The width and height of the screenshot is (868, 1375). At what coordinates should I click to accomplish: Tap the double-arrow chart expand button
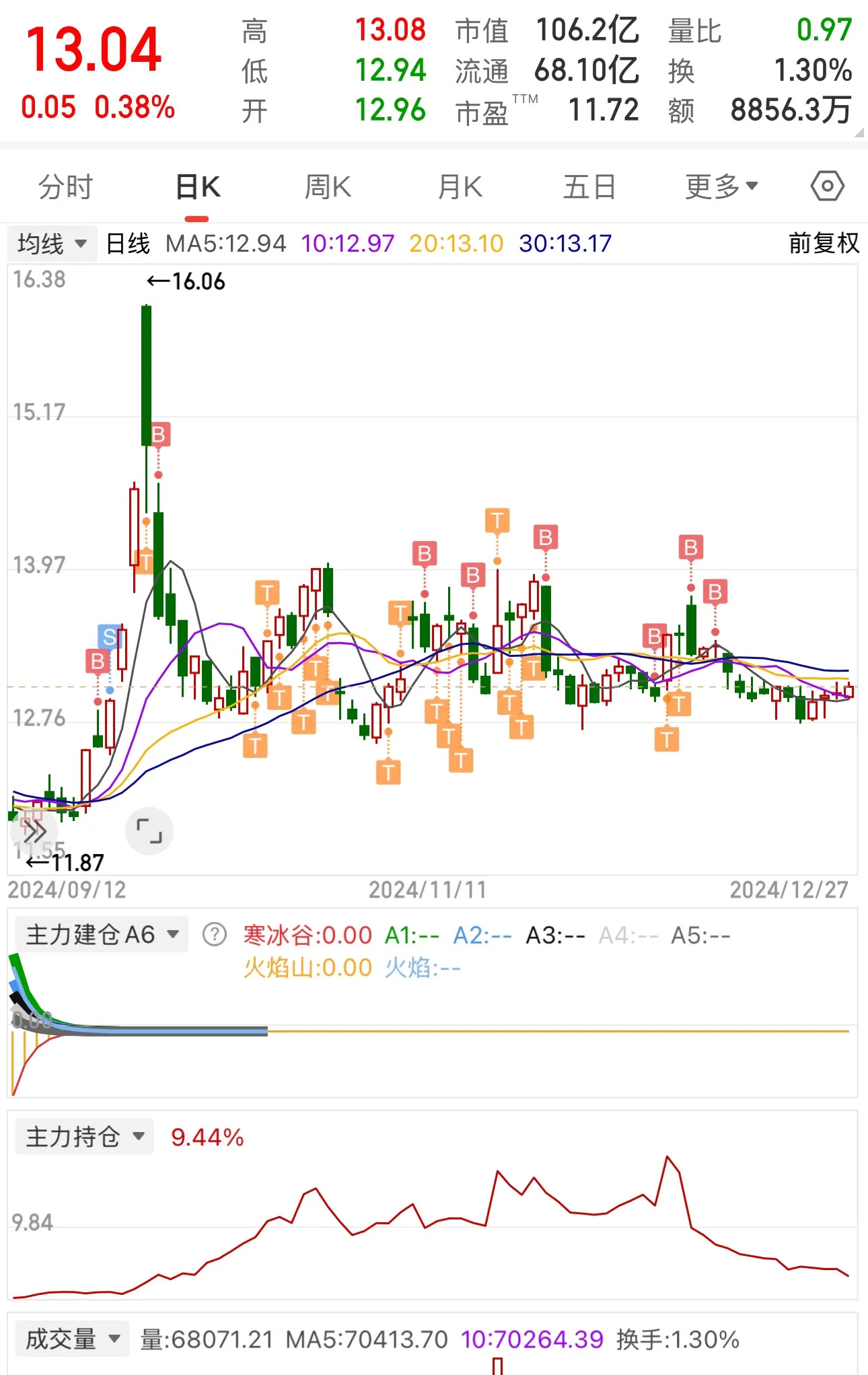pos(34,832)
